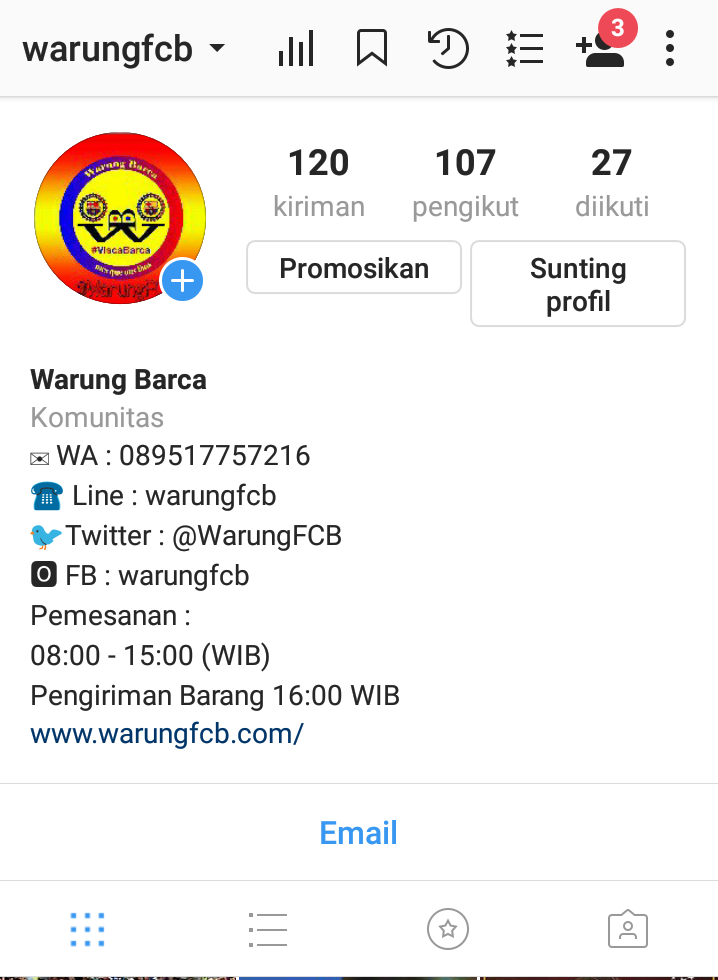Tap the Email contact button
The height and width of the screenshot is (980, 718).
pyautogui.click(x=358, y=832)
